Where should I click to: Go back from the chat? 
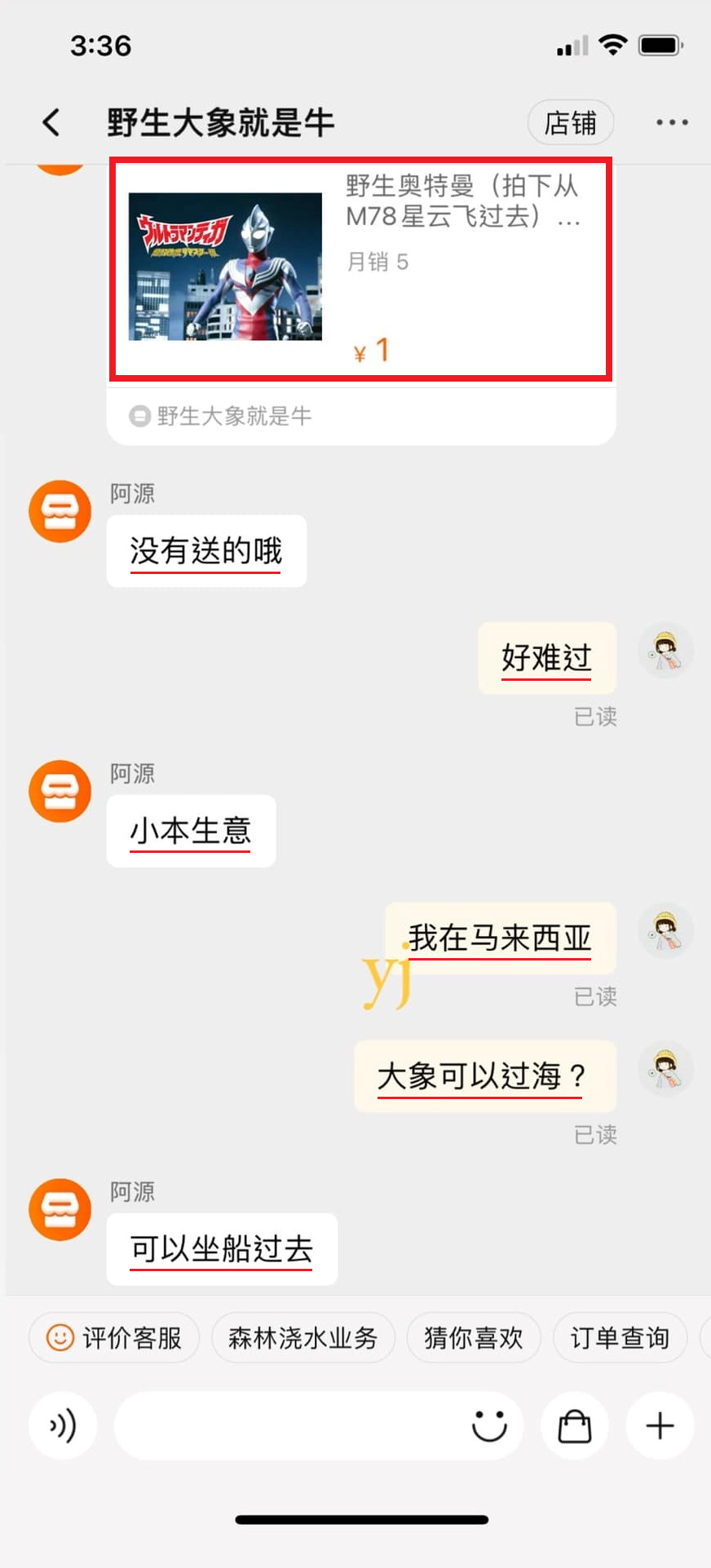(51, 123)
